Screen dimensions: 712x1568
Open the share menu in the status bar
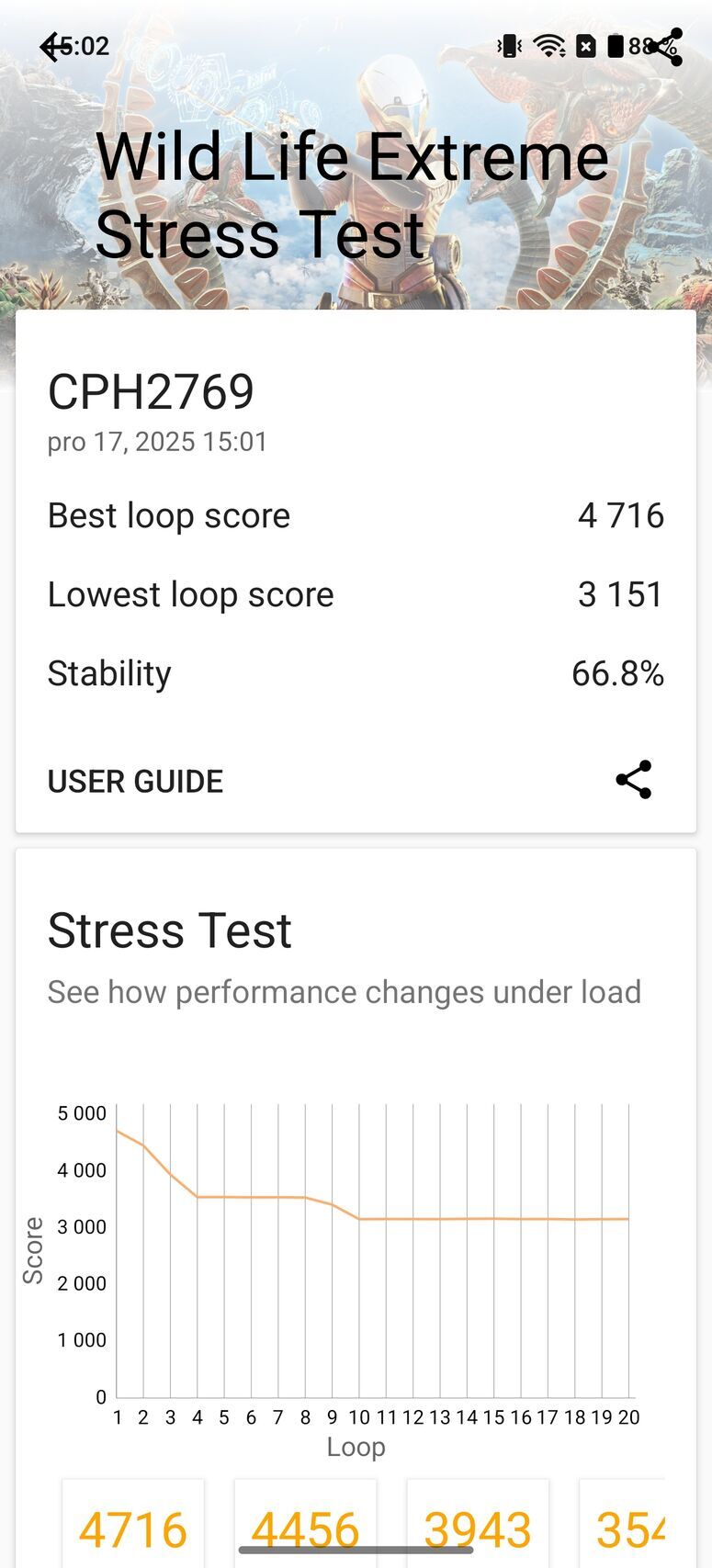(x=663, y=45)
